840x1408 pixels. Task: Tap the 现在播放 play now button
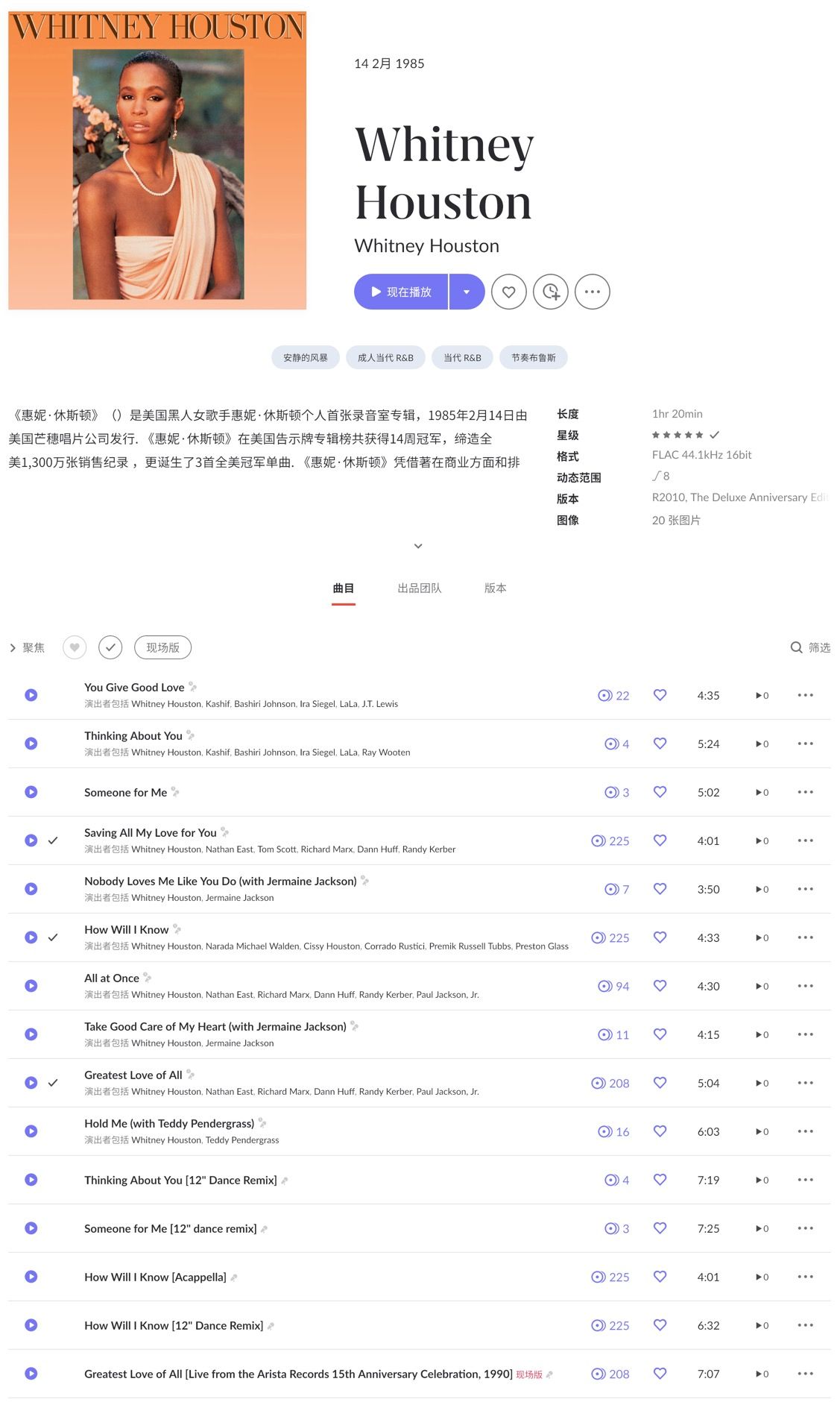[401, 292]
